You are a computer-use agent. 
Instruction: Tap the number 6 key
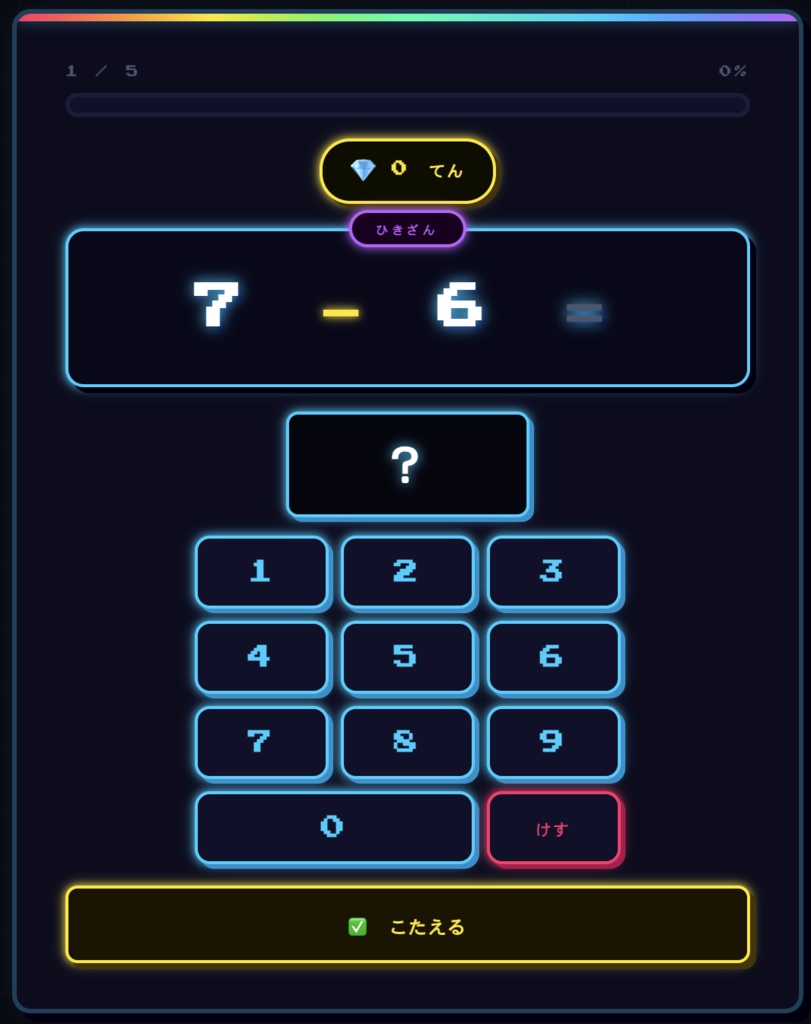pyautogui.click(x=553, y=656)
